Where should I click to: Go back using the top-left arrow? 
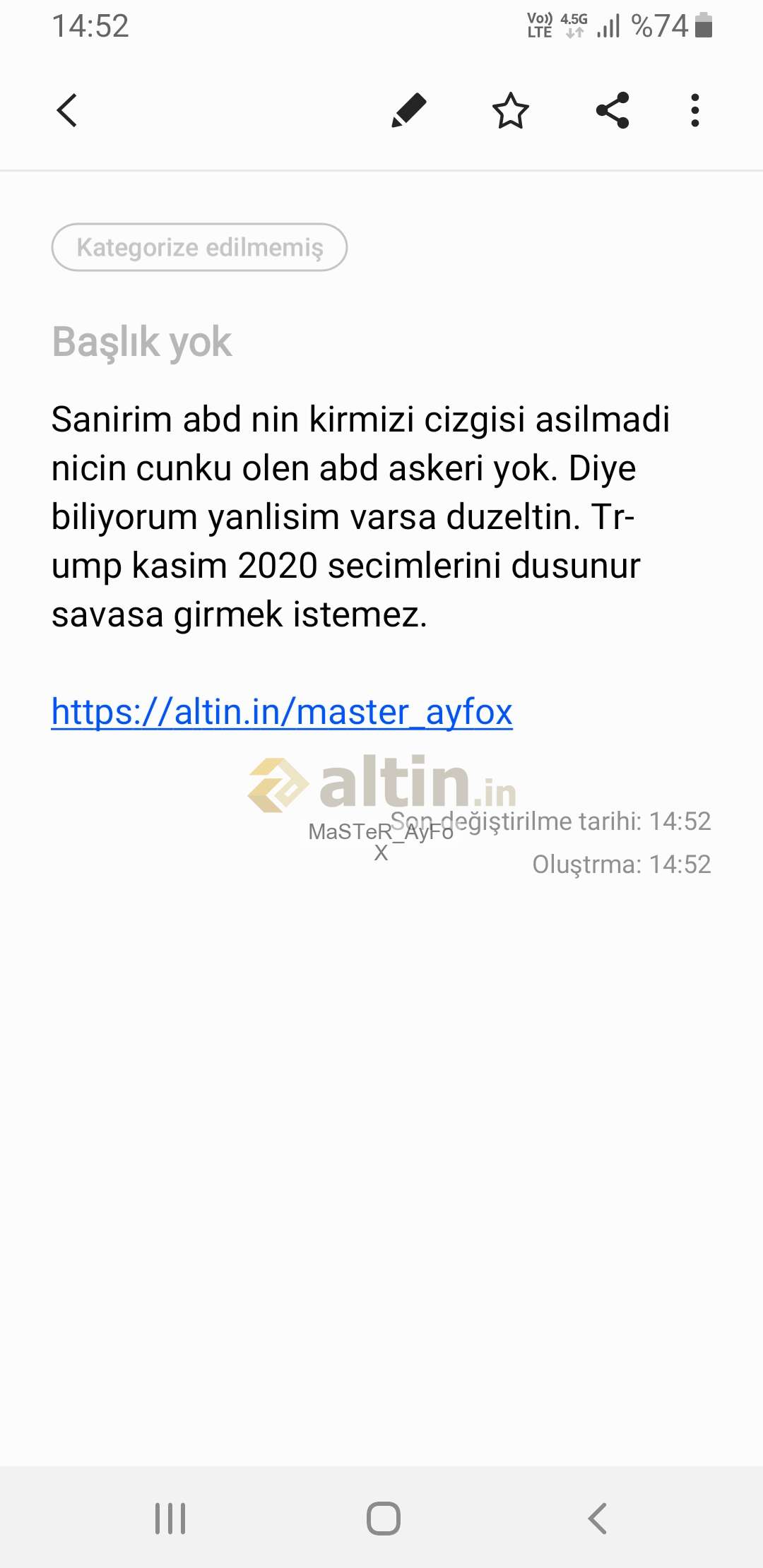pyautogui.click(x=67, y=110)
